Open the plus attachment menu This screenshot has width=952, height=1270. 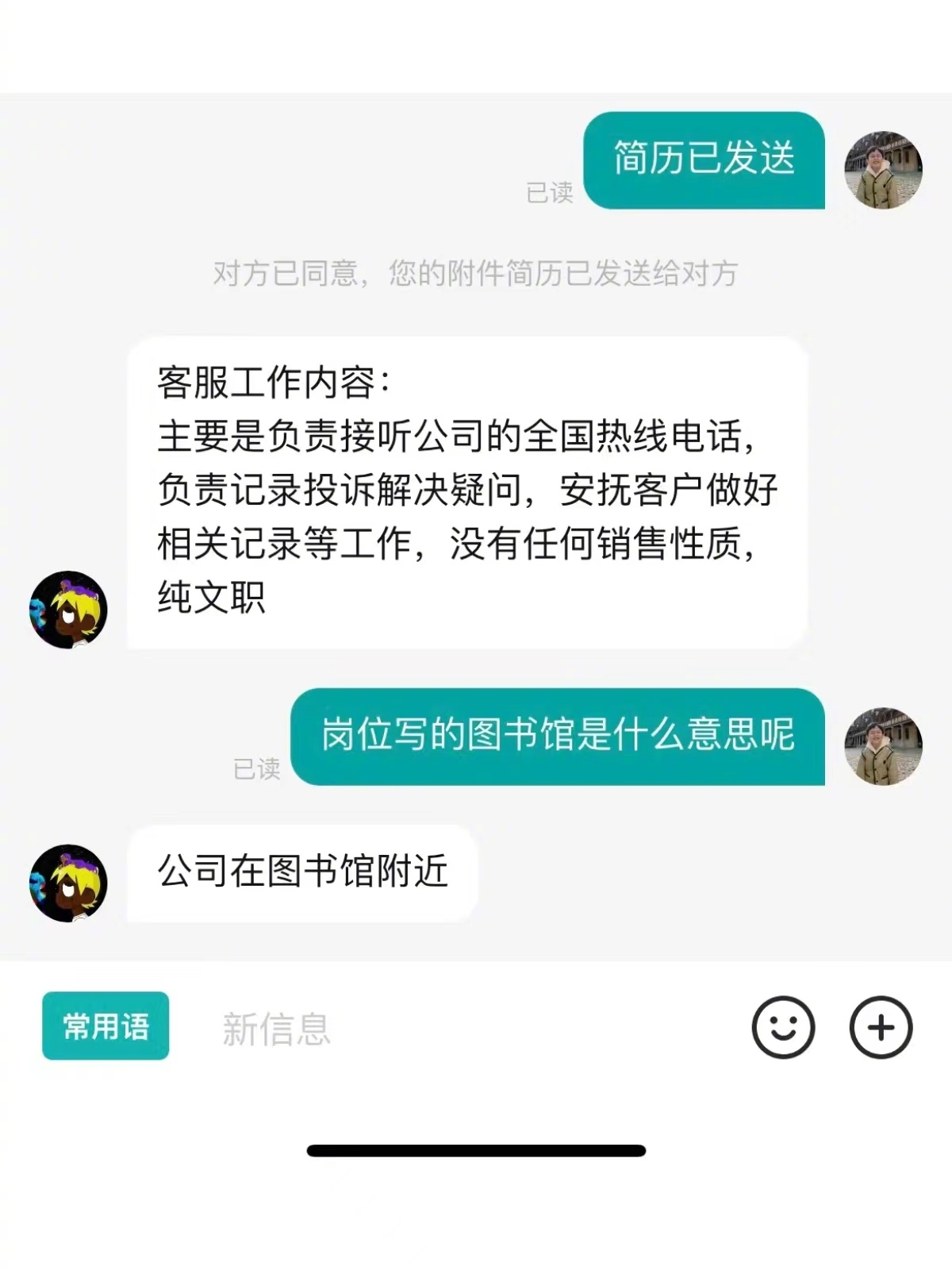881,1027
